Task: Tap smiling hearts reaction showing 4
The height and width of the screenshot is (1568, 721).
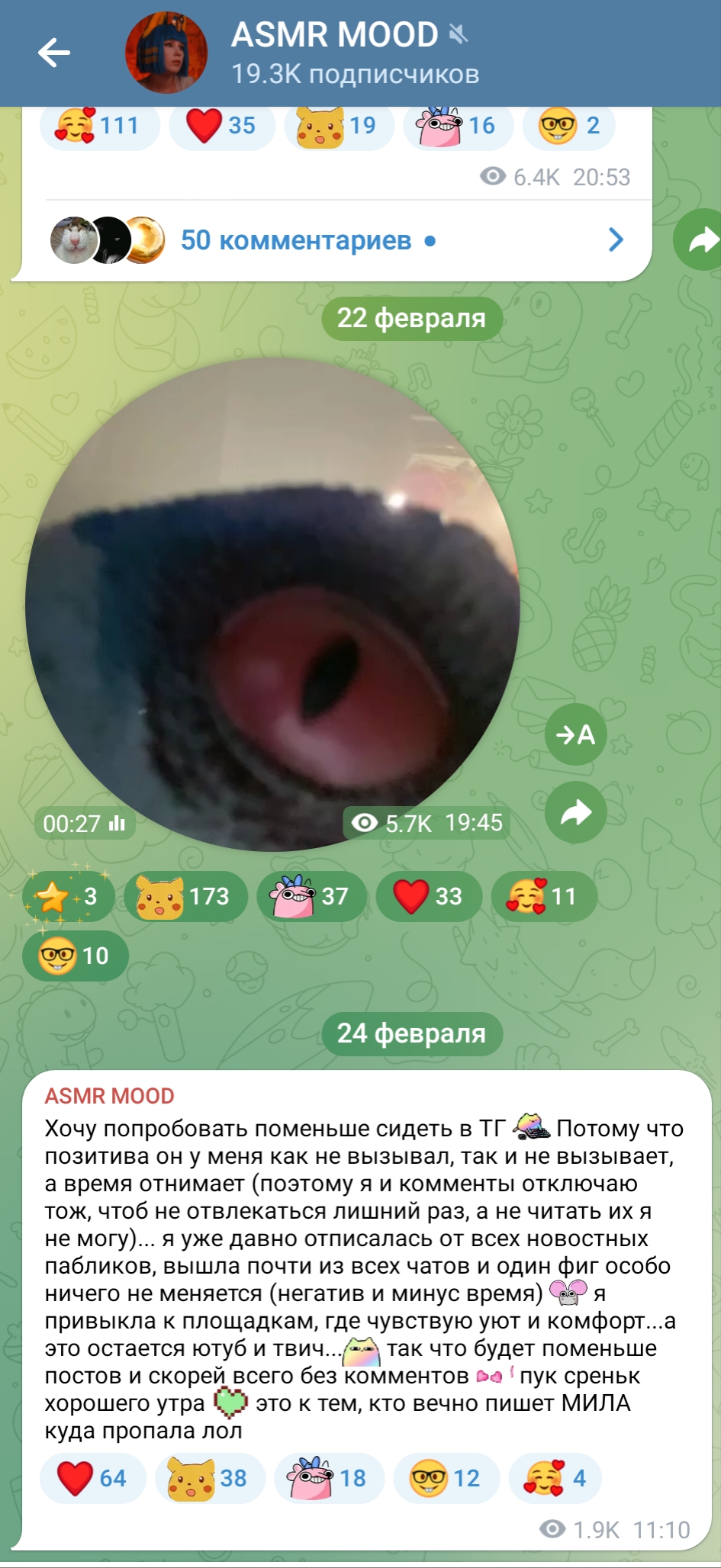Action: click(x=555, y=1478)
